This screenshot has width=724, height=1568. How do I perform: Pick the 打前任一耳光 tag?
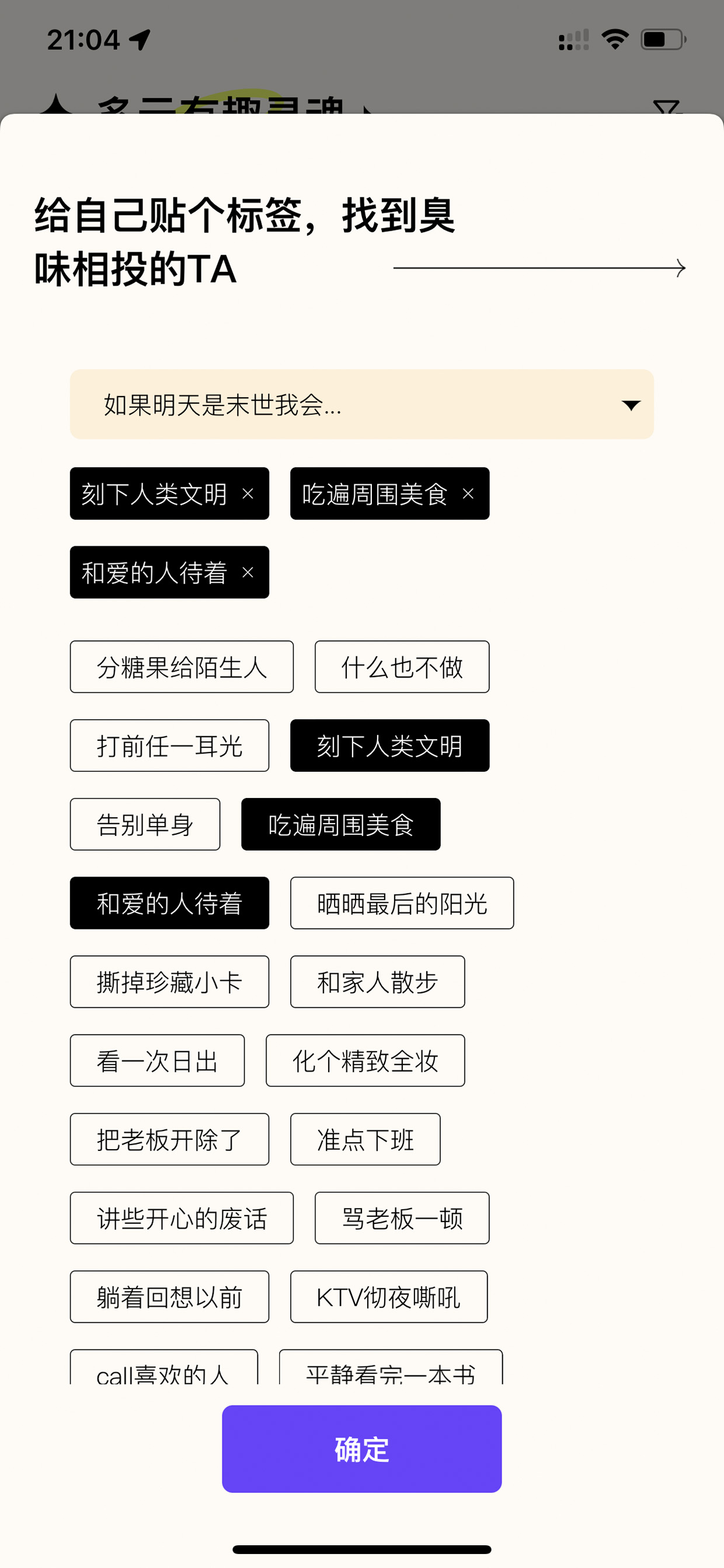click(x=169, y=745)
